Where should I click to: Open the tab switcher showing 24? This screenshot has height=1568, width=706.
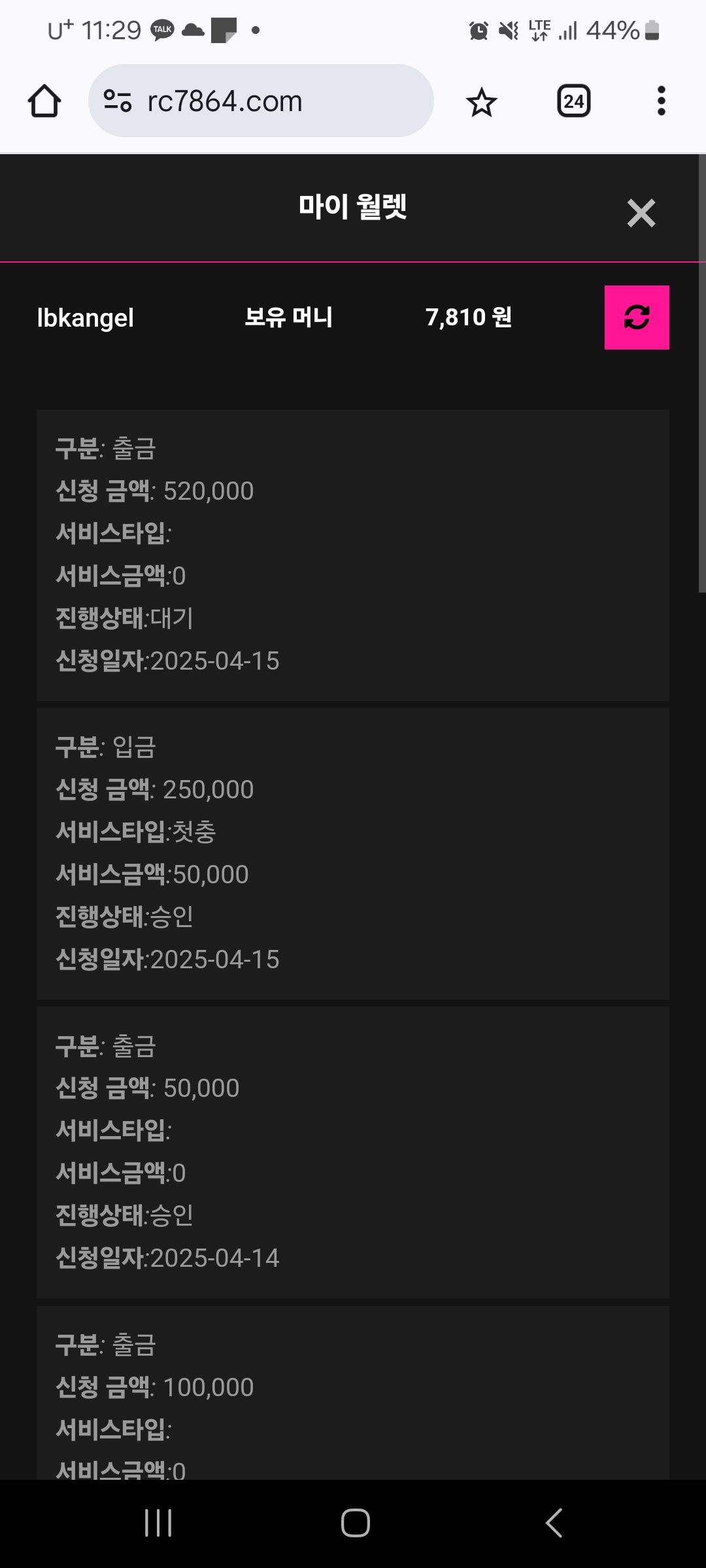click(x=573, y=101)
